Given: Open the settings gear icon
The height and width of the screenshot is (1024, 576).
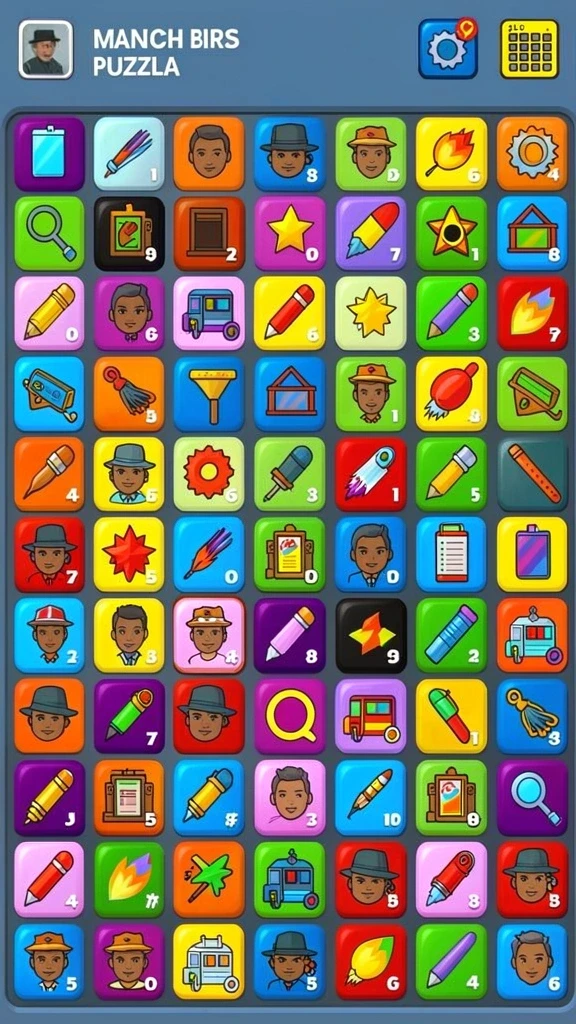Looking at the screenshot, I should click(447, 49).
